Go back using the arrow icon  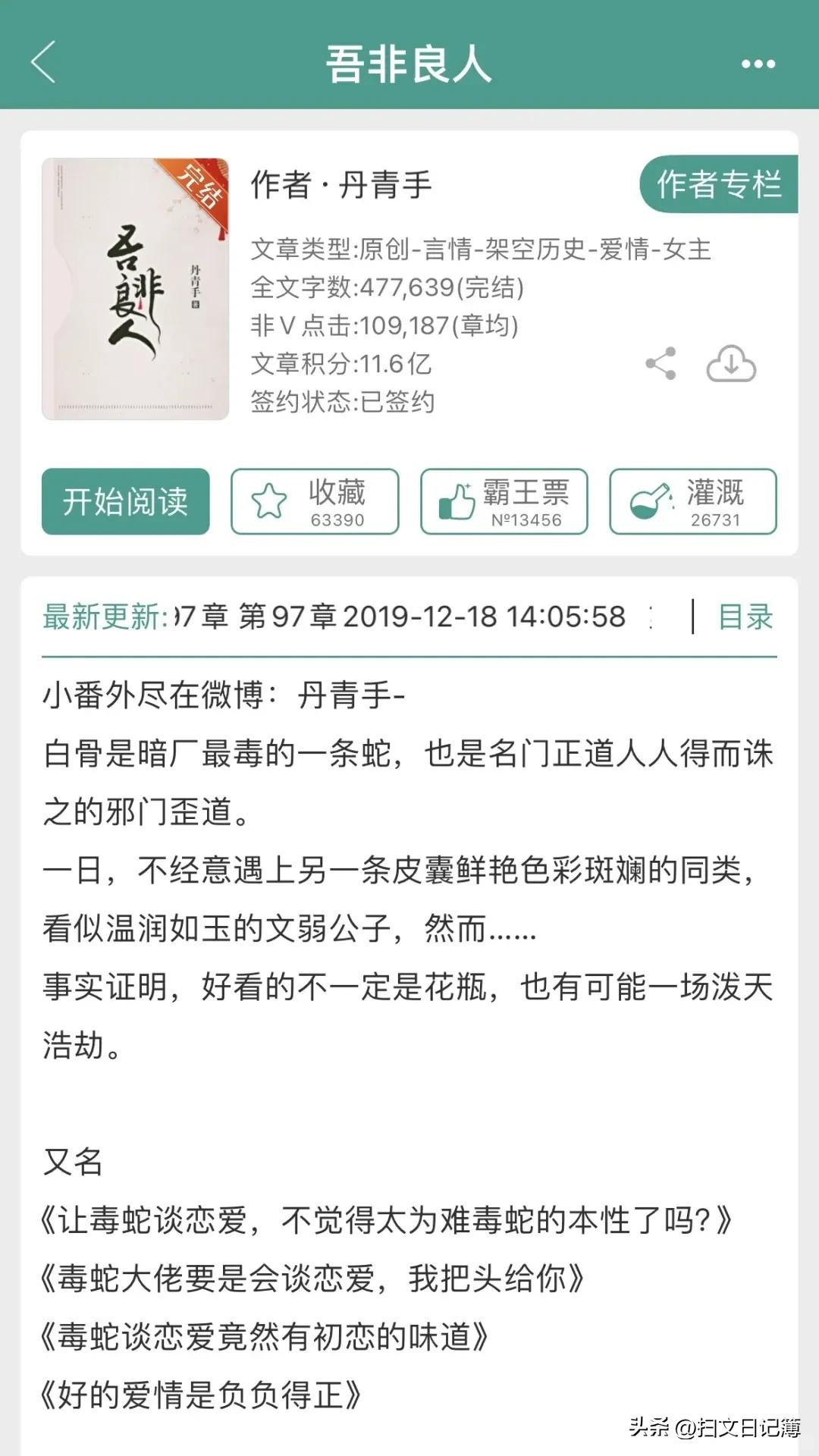pyautogui.click(x=43, y=61)
